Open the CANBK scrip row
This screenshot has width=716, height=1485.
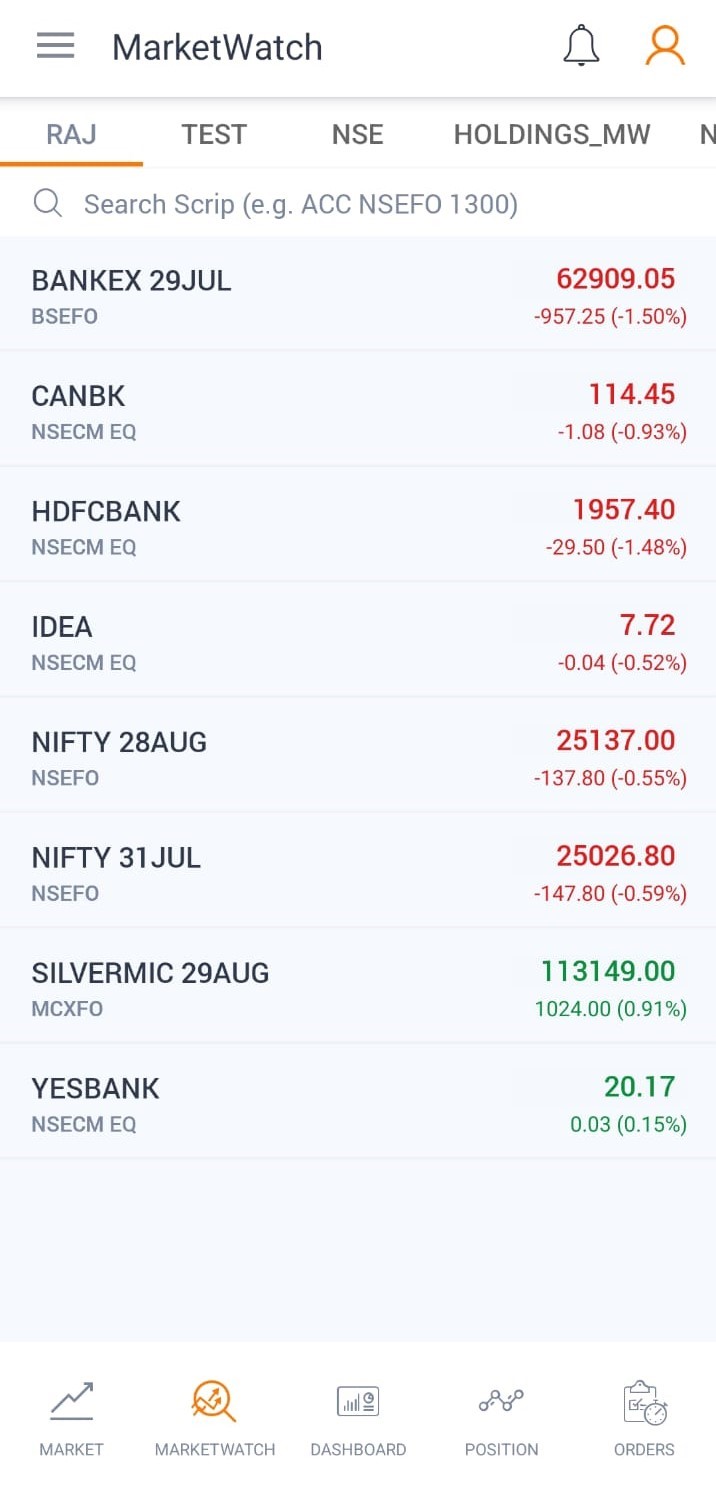[x=358, y=410]
